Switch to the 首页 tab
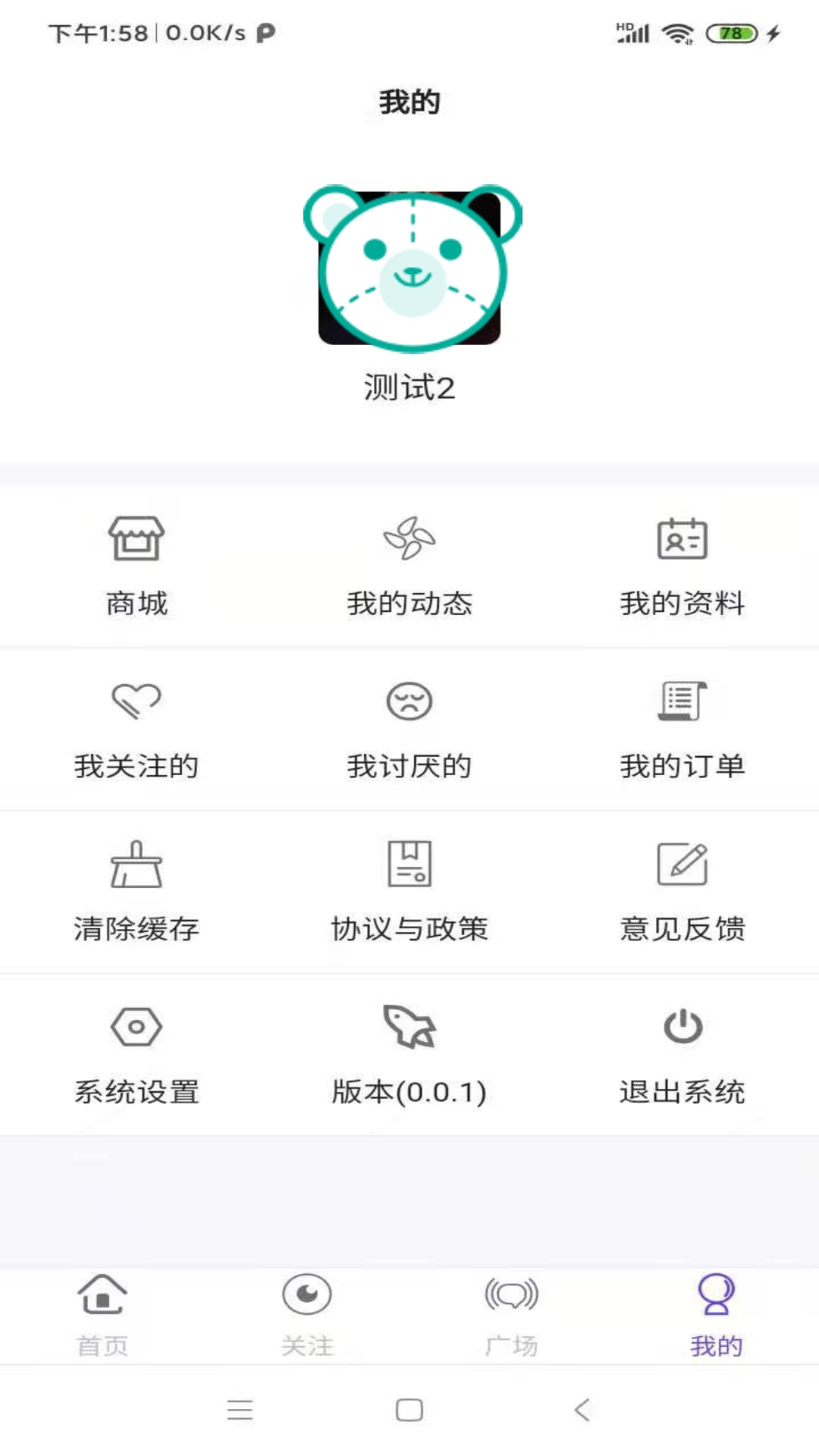This screenshot has width=819, height=1456. pos(102,1316)
